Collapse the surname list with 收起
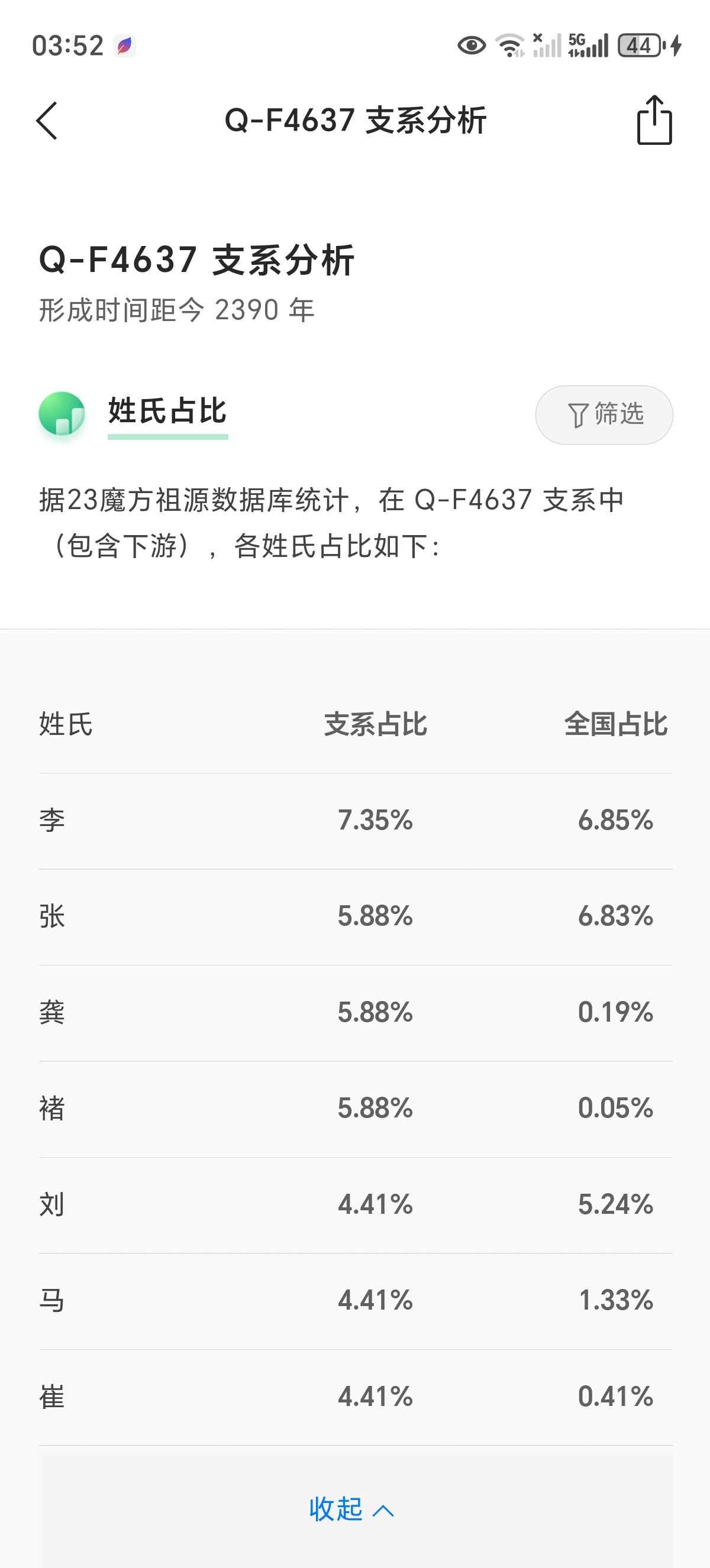710x1568 pixels. click(x=351, y=1509)
